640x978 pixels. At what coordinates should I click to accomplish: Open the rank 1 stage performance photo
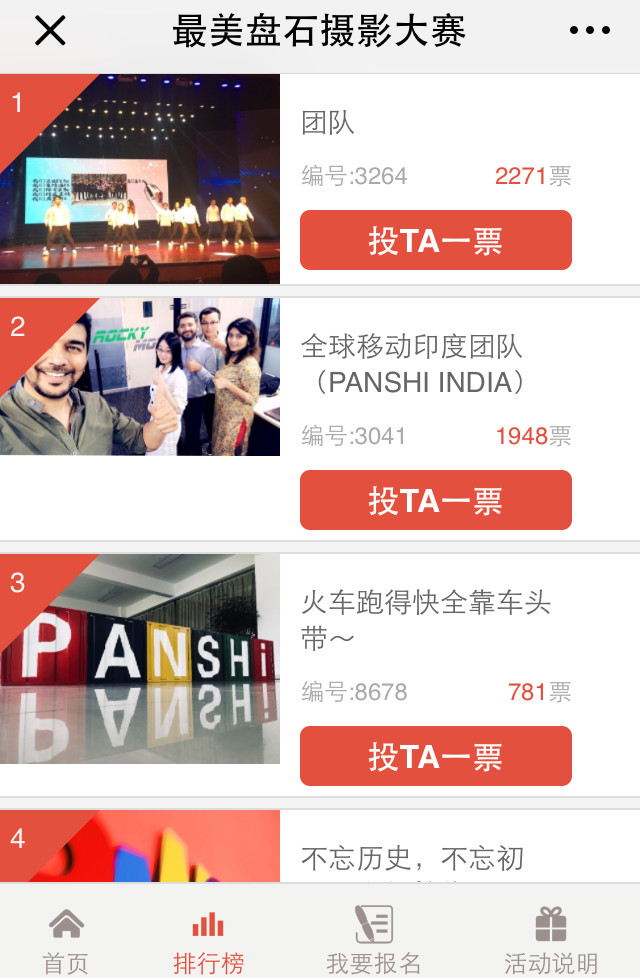(140, 179)
